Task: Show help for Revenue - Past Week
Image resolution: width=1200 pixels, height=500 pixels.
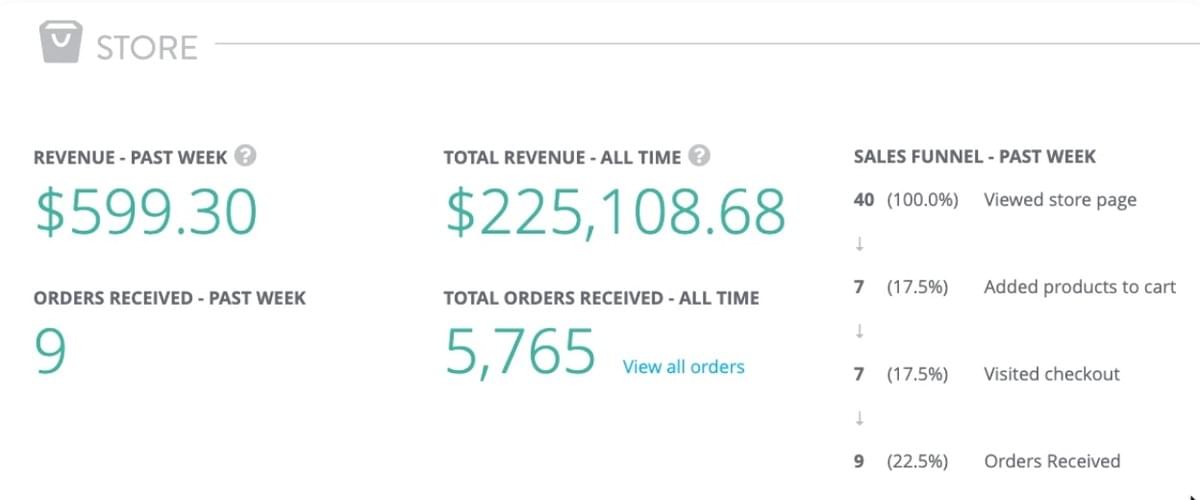Action: [x=245, y=156]
